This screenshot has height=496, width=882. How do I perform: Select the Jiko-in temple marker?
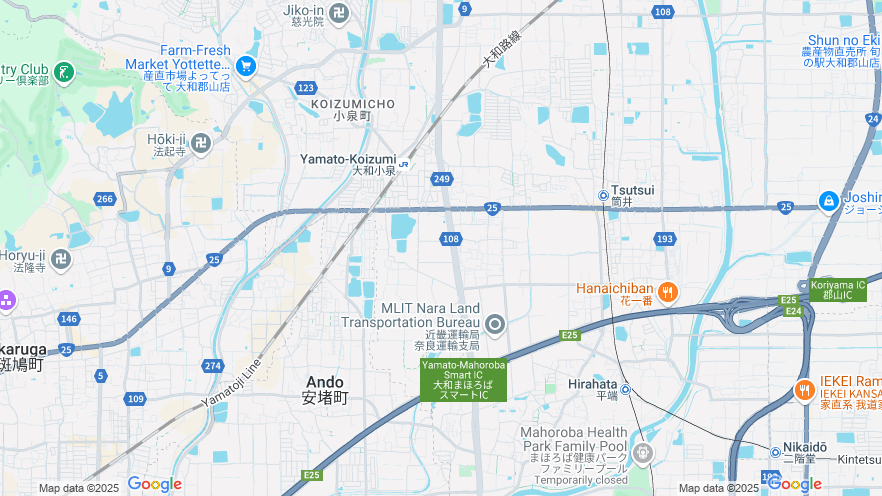tap(340, 13)
